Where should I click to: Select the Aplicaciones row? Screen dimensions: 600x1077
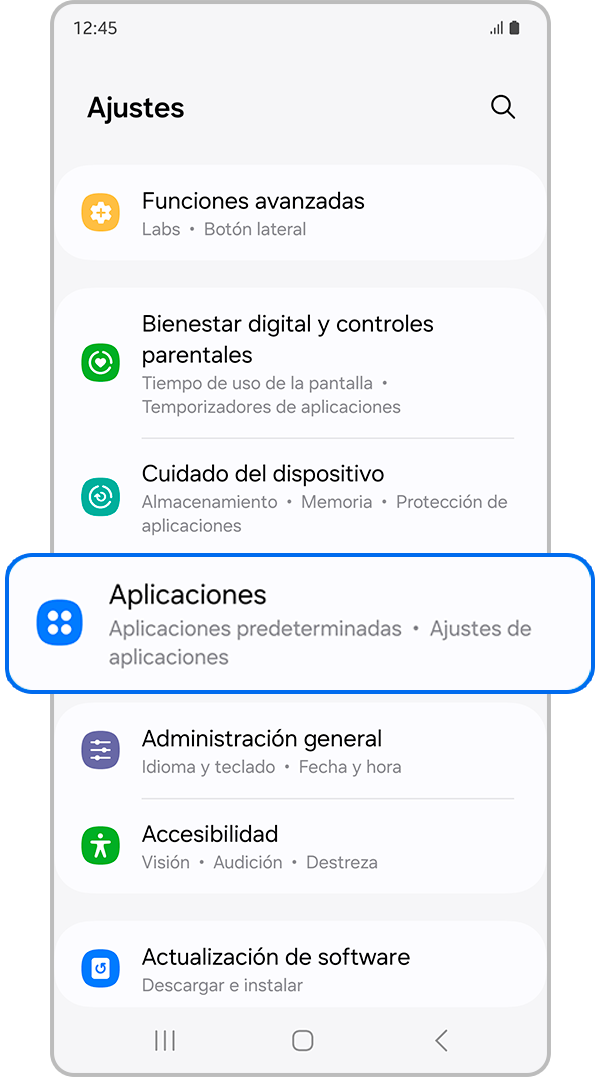tap(300, 624)
